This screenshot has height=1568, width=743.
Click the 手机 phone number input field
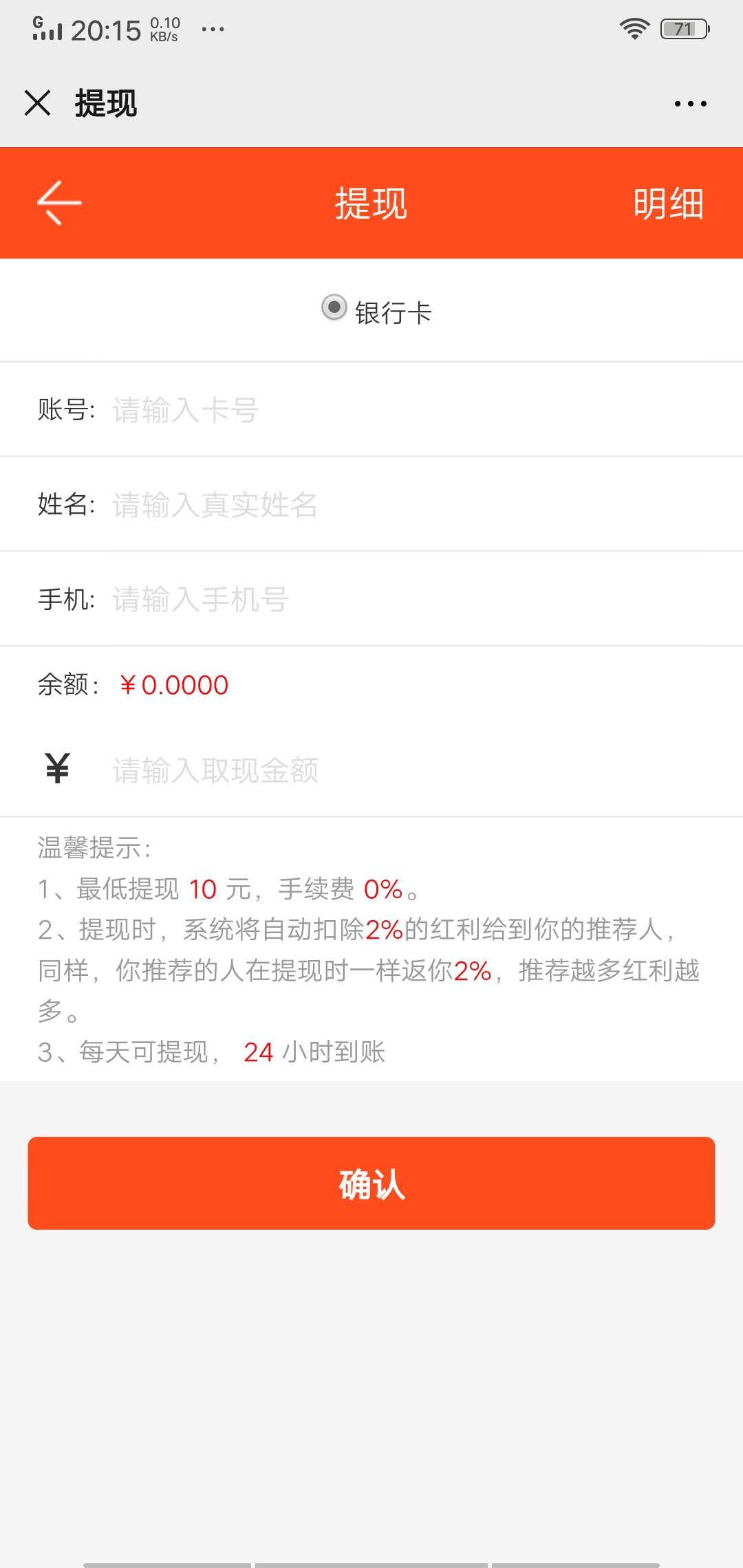click(275, 599)
